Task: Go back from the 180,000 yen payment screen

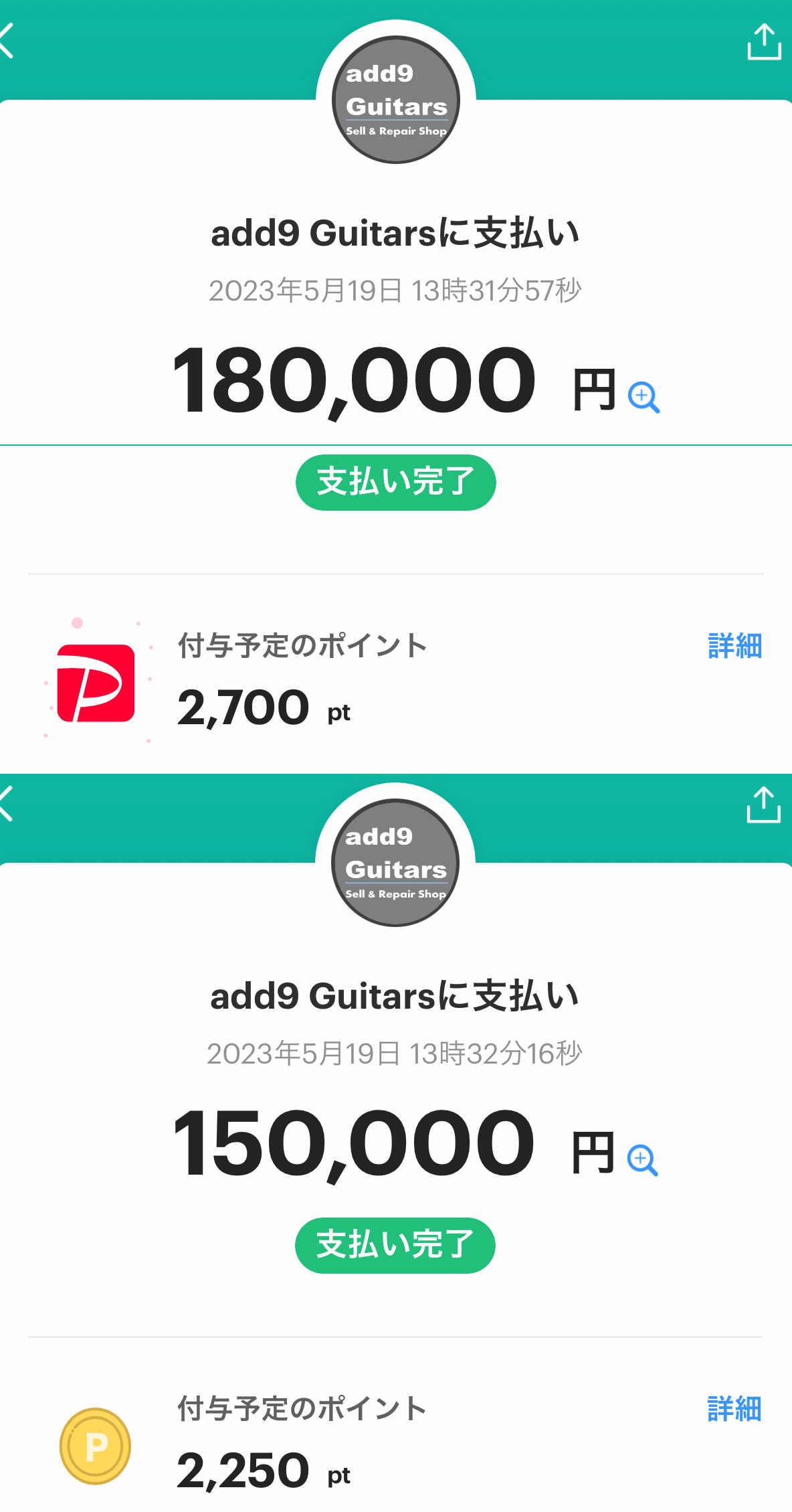Action: pyautogui.click(x=7, y=40)
